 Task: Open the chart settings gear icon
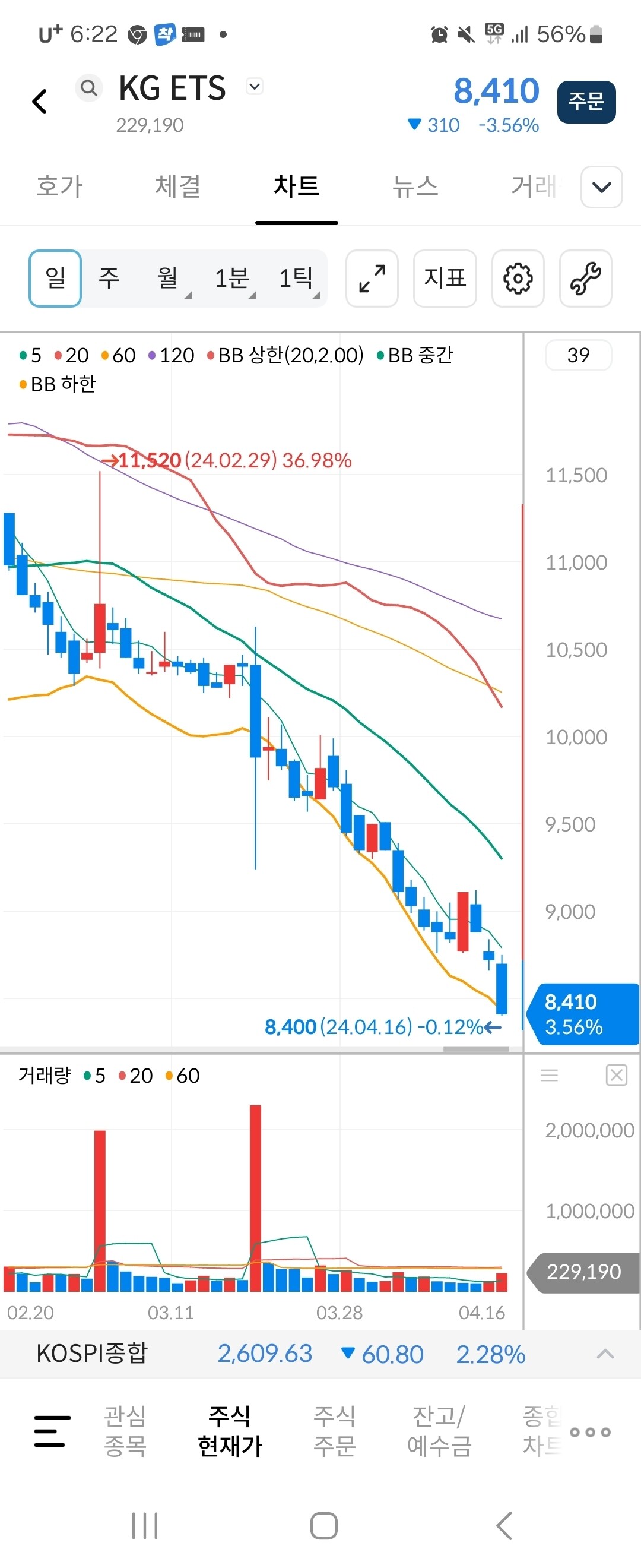(518, 279)
